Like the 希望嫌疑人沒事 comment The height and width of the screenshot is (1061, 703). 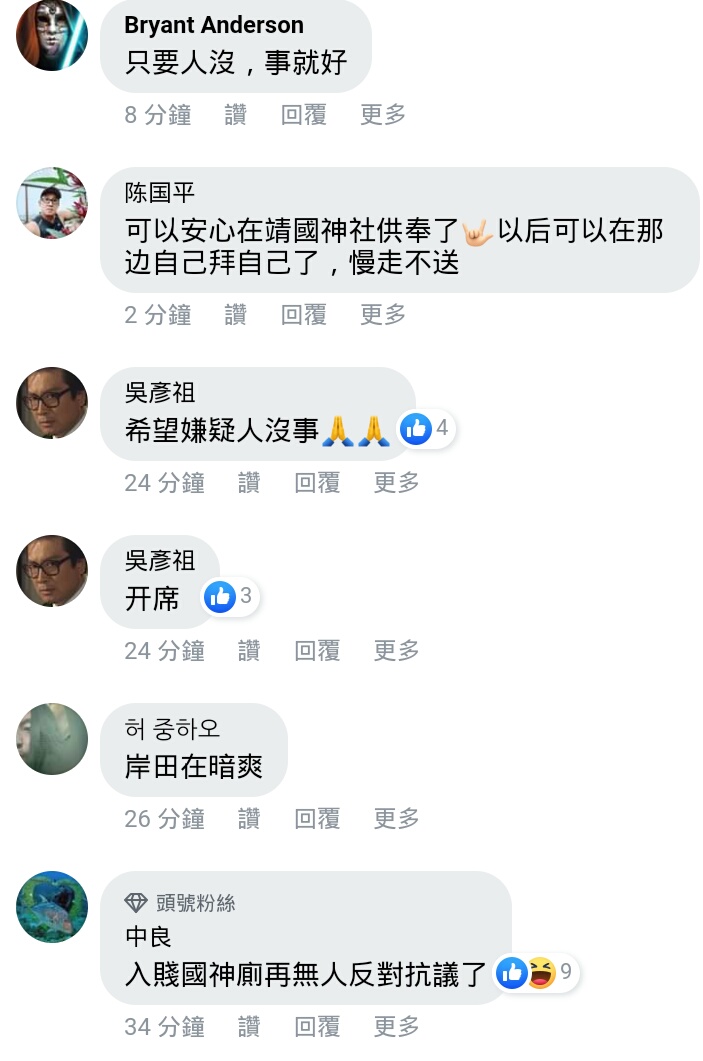[x=249, y=483]
